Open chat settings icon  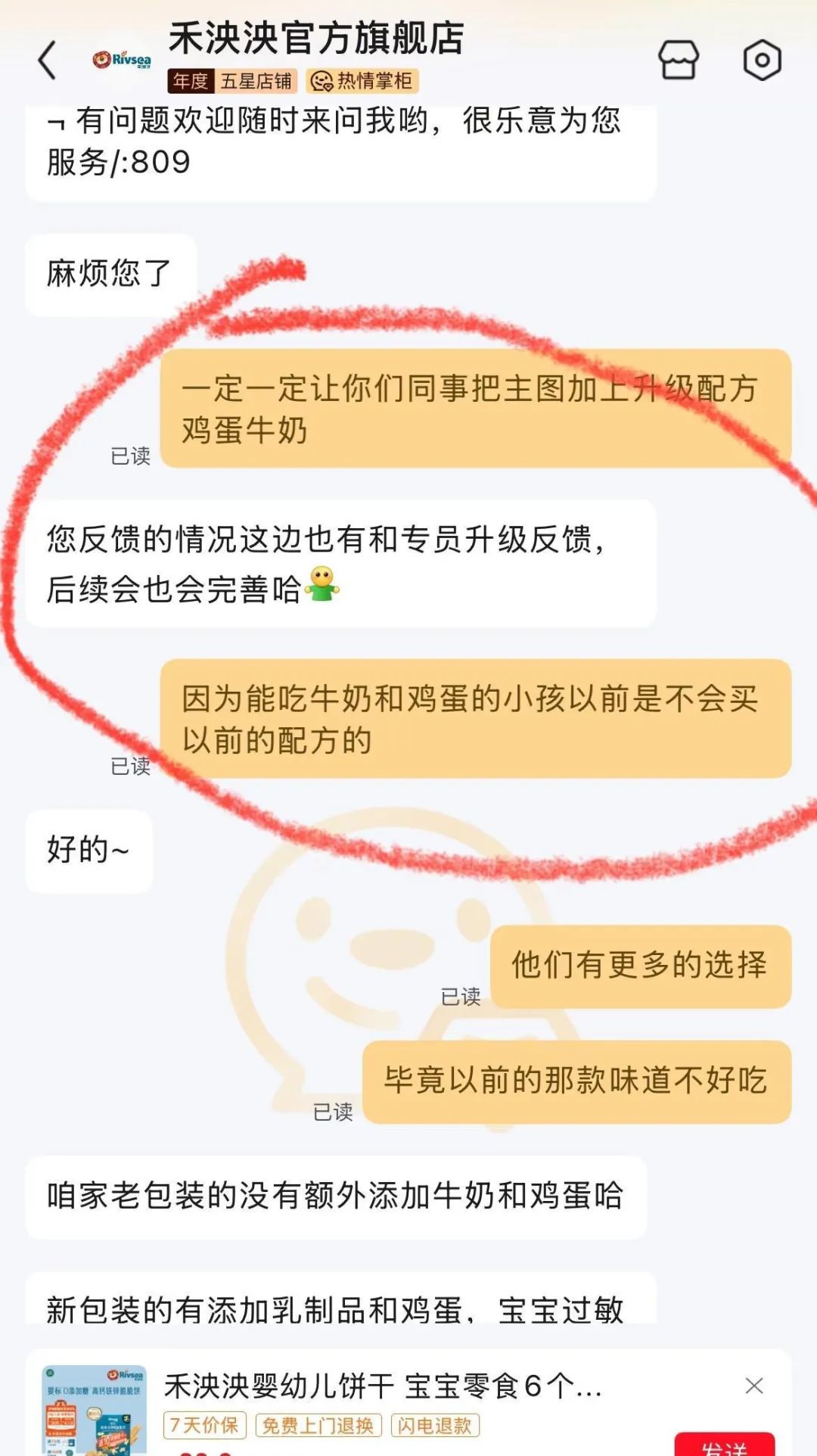(762, 60)
